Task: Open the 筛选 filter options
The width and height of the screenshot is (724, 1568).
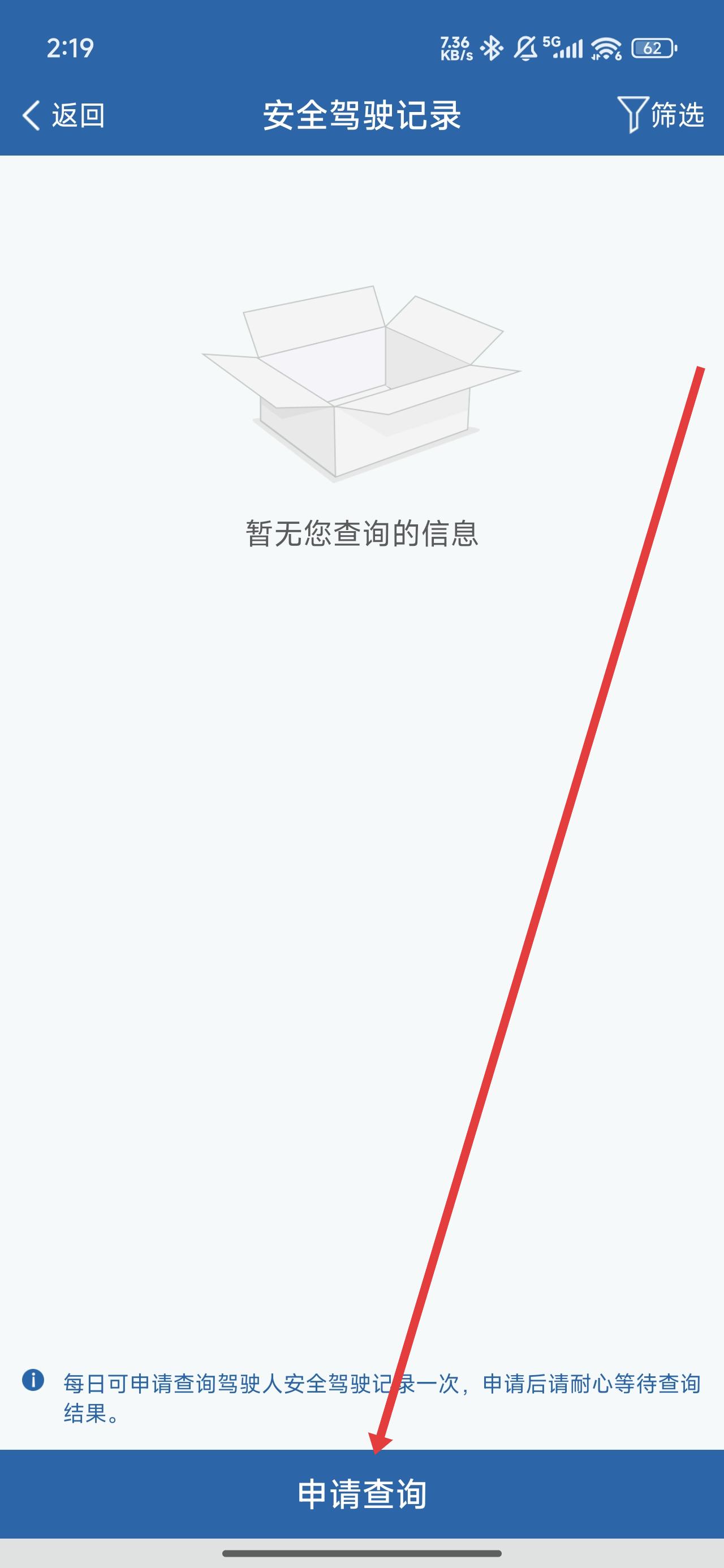Action: 661,114
